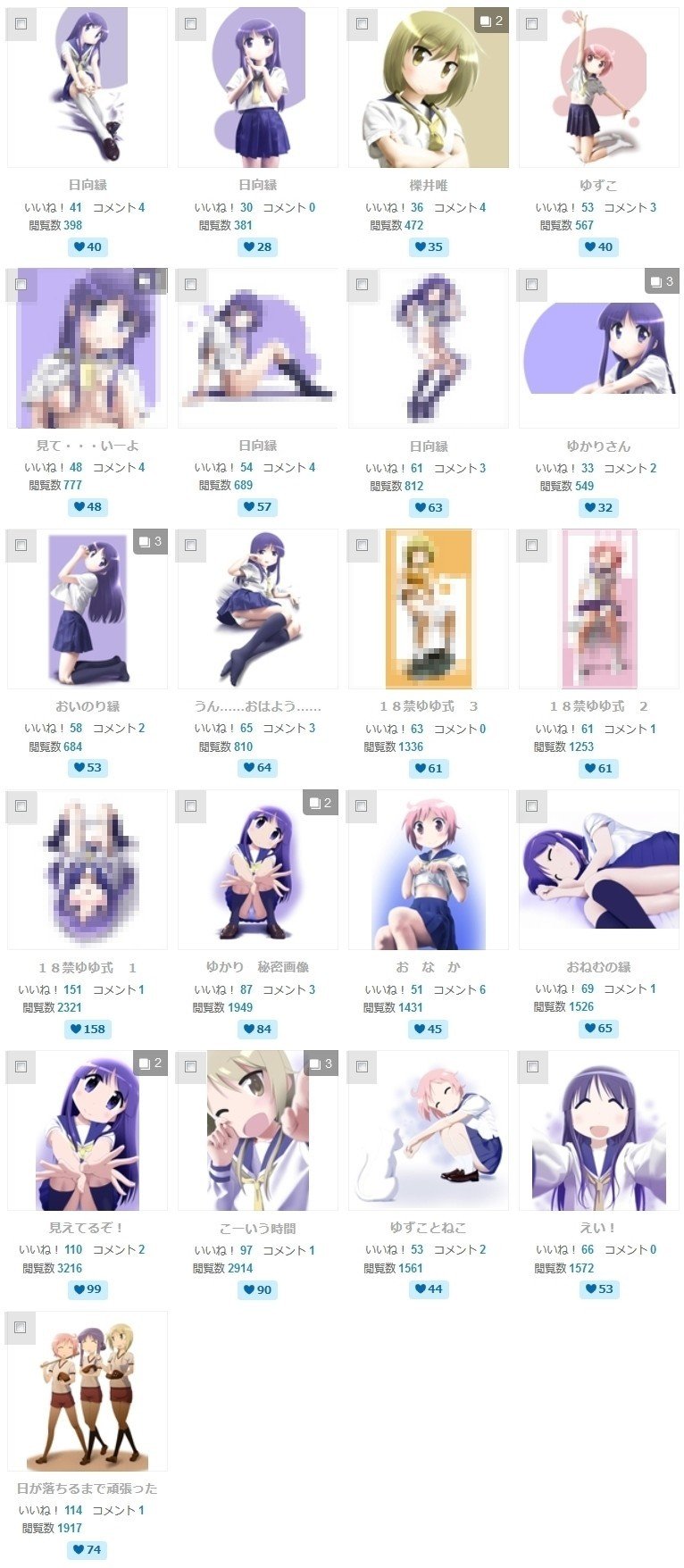
Task: Select the お な か checkbox
Action: click(362, 805)
